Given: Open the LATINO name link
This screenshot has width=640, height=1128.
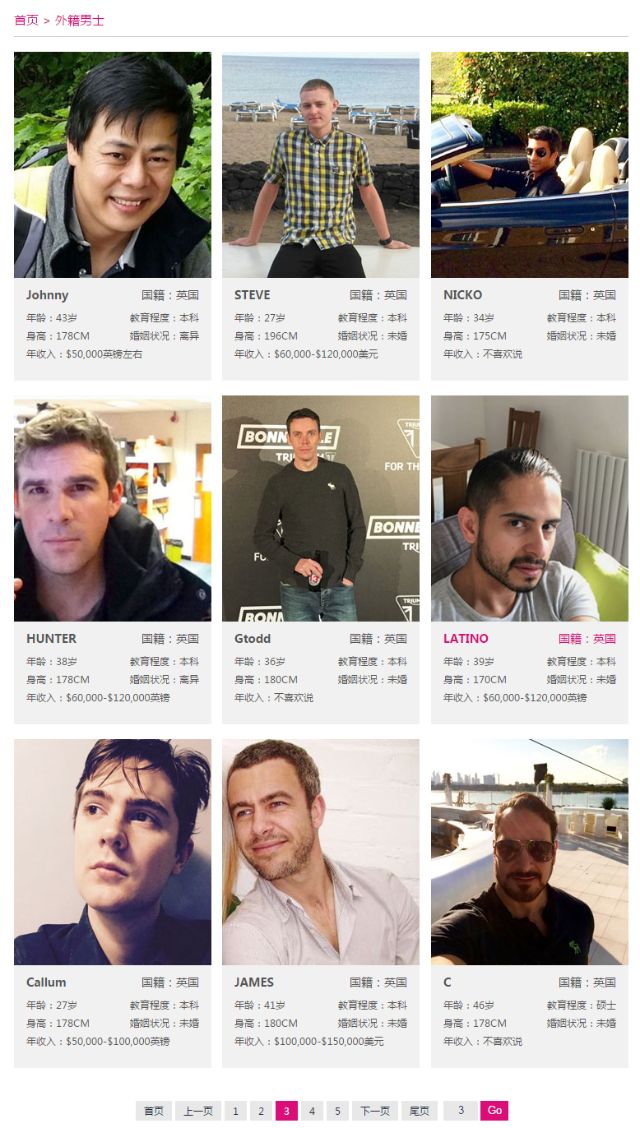Looking at the screenshot, I should click(x=466, y=638).
